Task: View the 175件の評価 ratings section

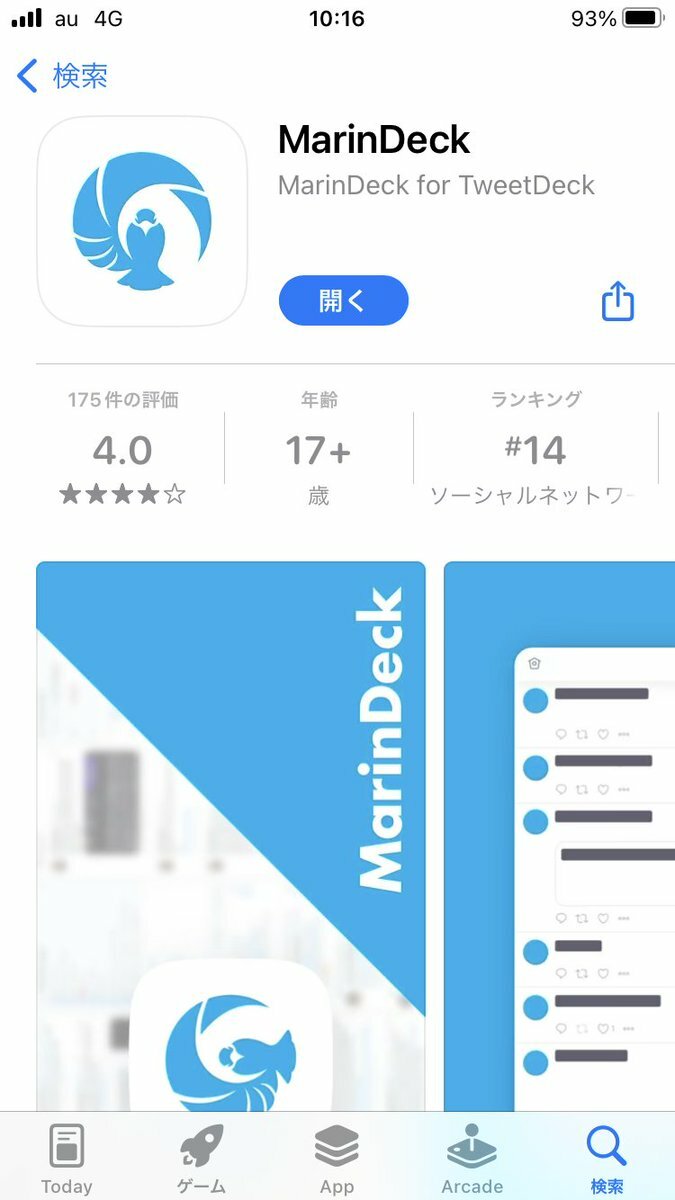Action: point(123,450)
